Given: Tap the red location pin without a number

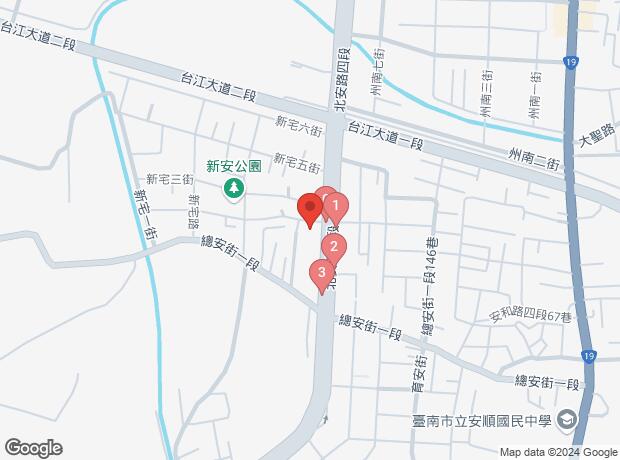Looking at the screenshot, I should pyautogui.click(x=310, y=209).
